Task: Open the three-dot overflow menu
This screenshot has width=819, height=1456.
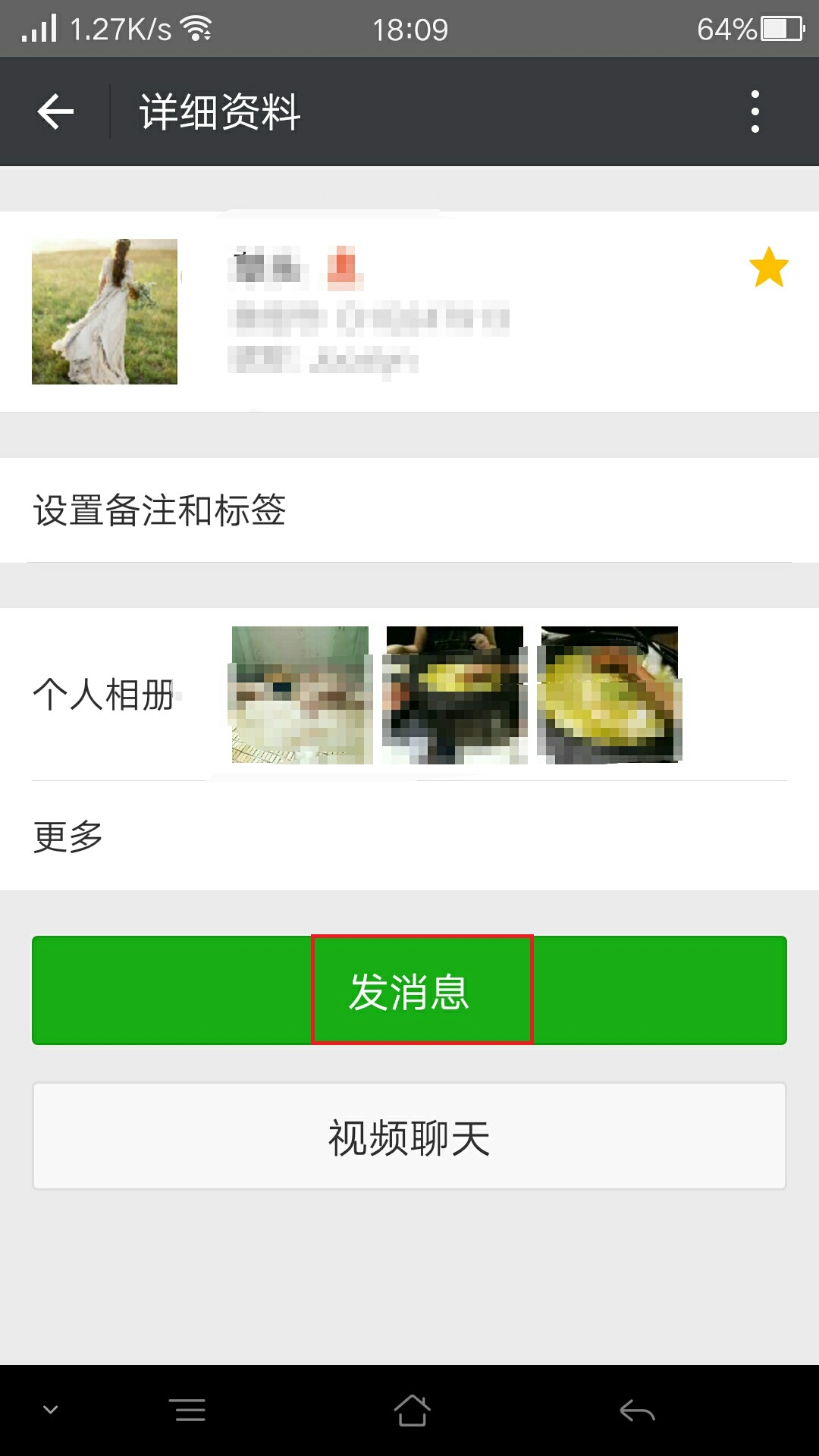Action: tap(755, 111)
